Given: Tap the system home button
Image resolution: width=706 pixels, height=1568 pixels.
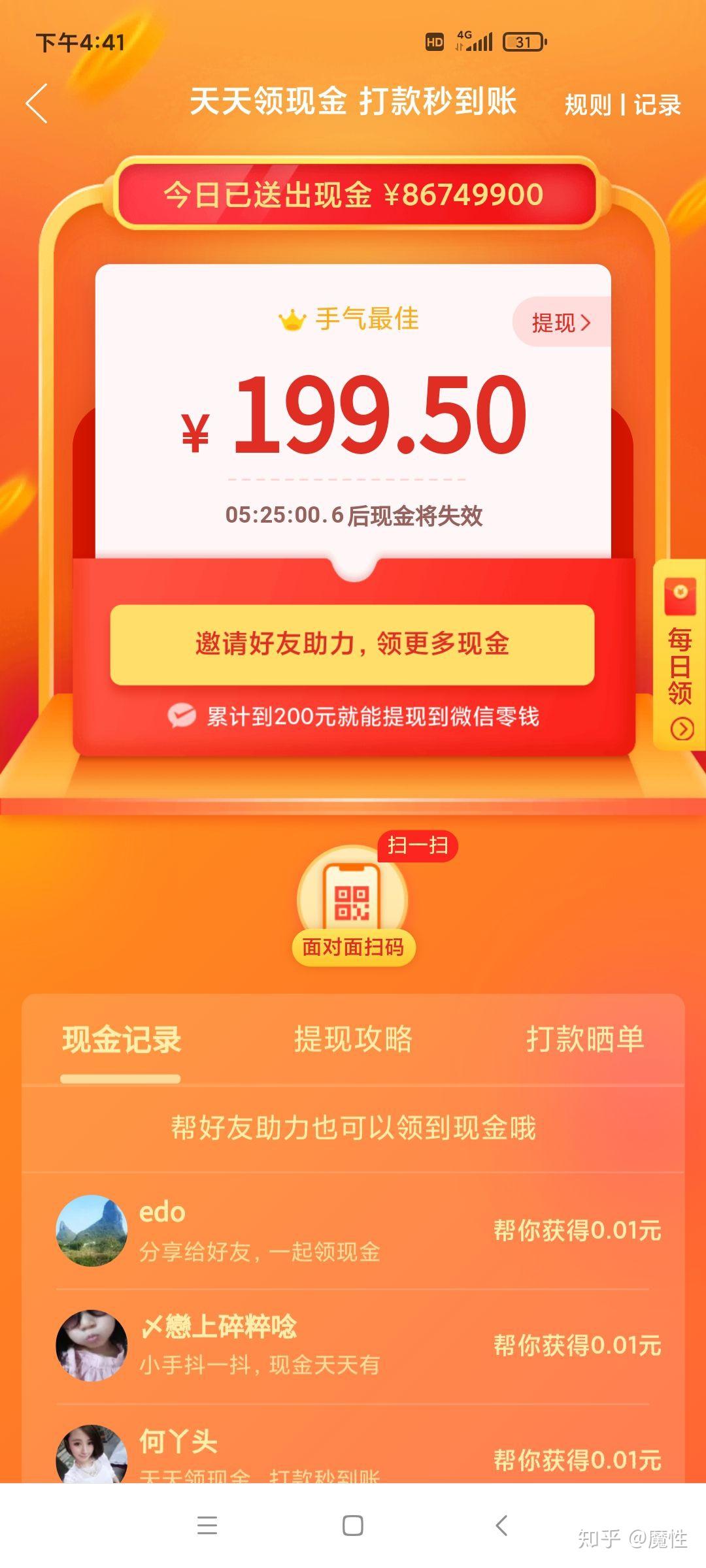Looking at the screenshot, I should point(353,1526).
